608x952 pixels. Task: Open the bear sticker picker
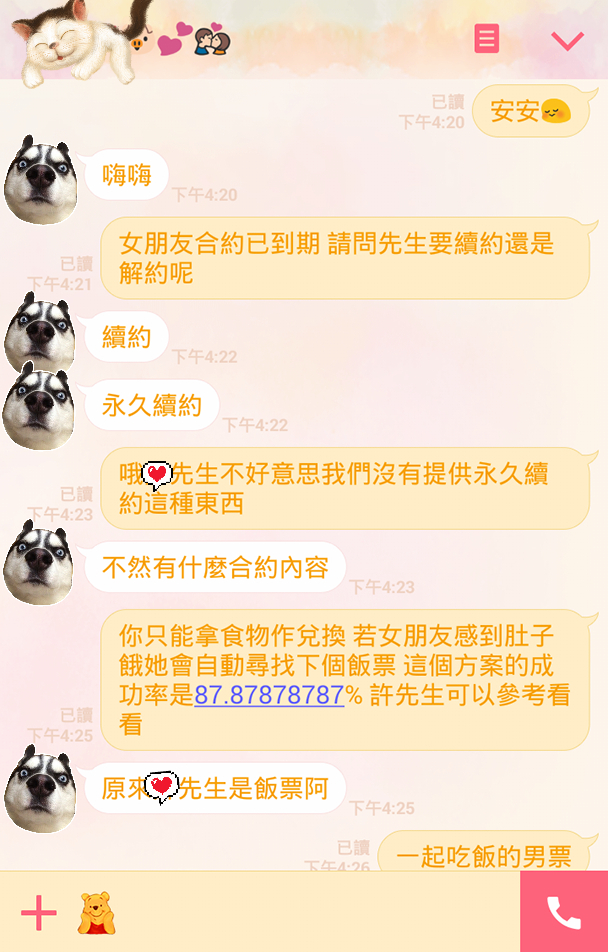click(x=97, y=912)
